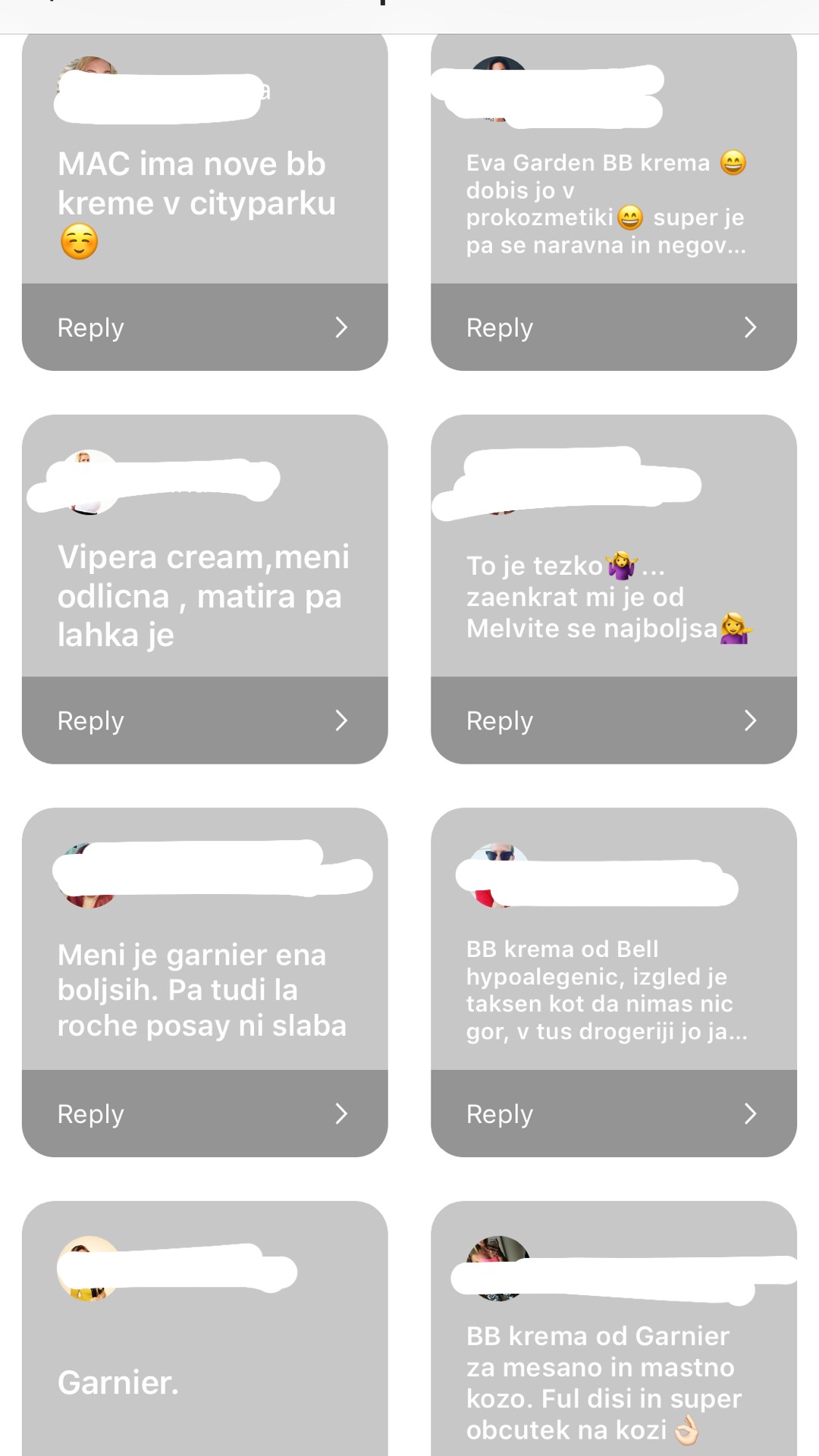Open the Bell hypoalegenic response card

pyautogui.click(x=605, y=990)
